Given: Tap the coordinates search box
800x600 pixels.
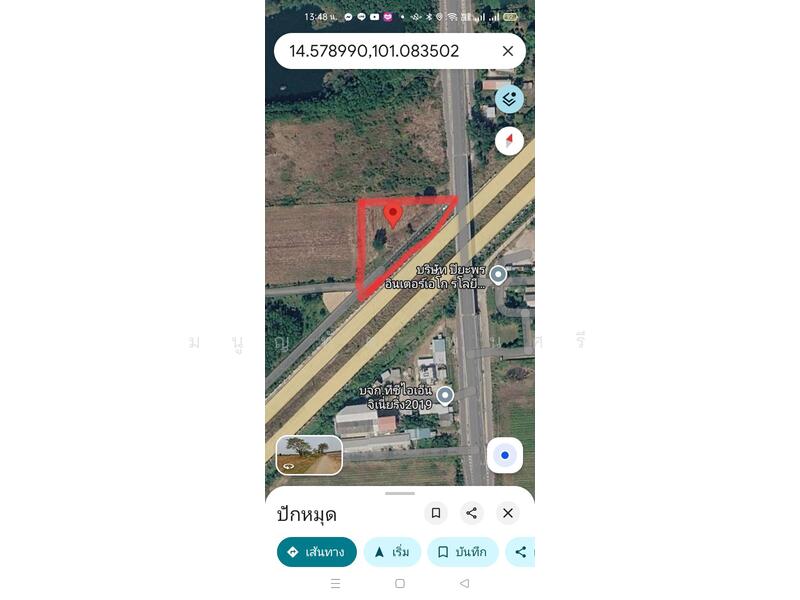Looking at the screenshot, I should coord(380,51).
